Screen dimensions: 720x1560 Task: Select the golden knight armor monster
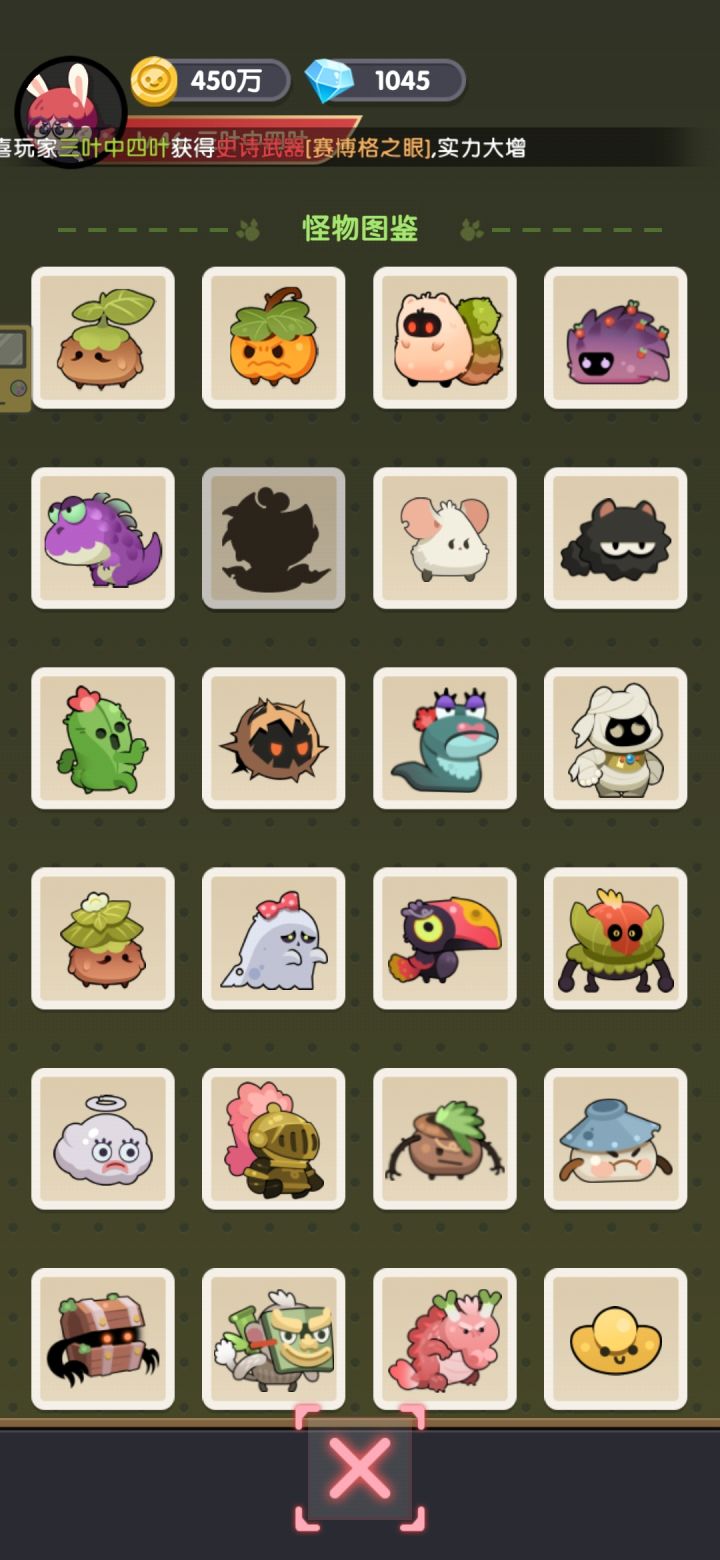click(274, 1138)
